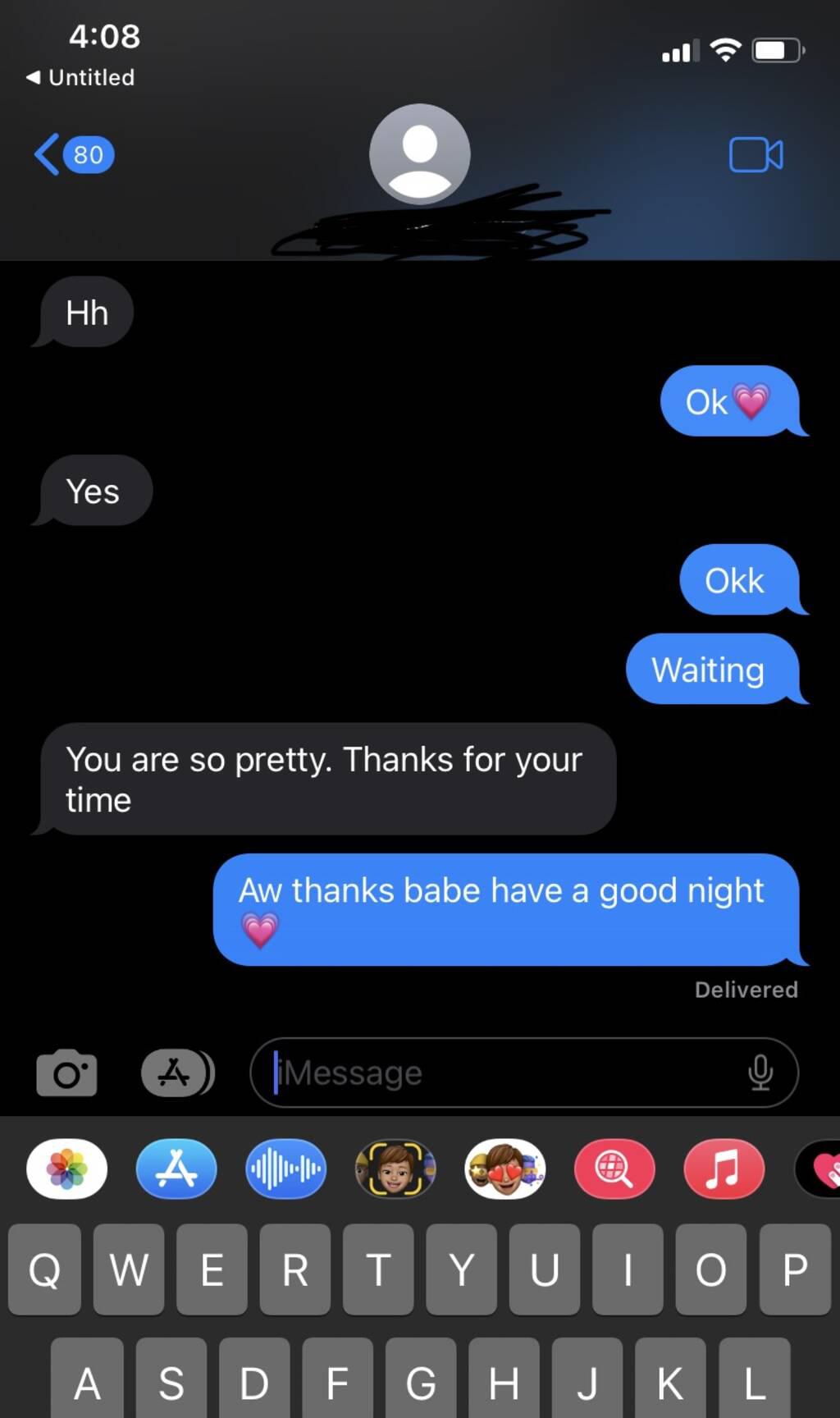Screen dimensions: 840x1418
Task: Tap the Q key on the keyboard
Action: tap(44, 1269)
